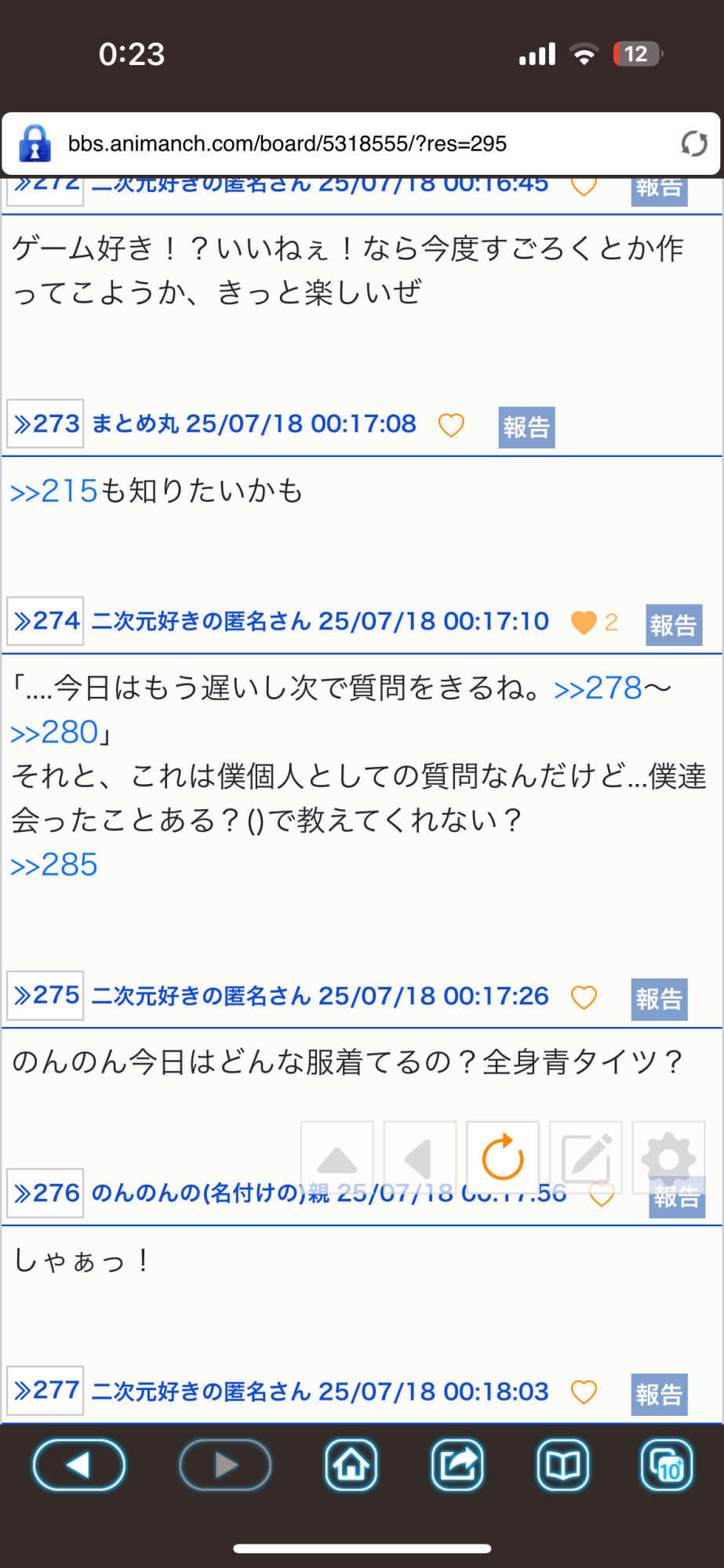The width and height of the screenshot is (724, 1568).
Task: Jump to the >>285 reference link
Action: coord(54,866)
